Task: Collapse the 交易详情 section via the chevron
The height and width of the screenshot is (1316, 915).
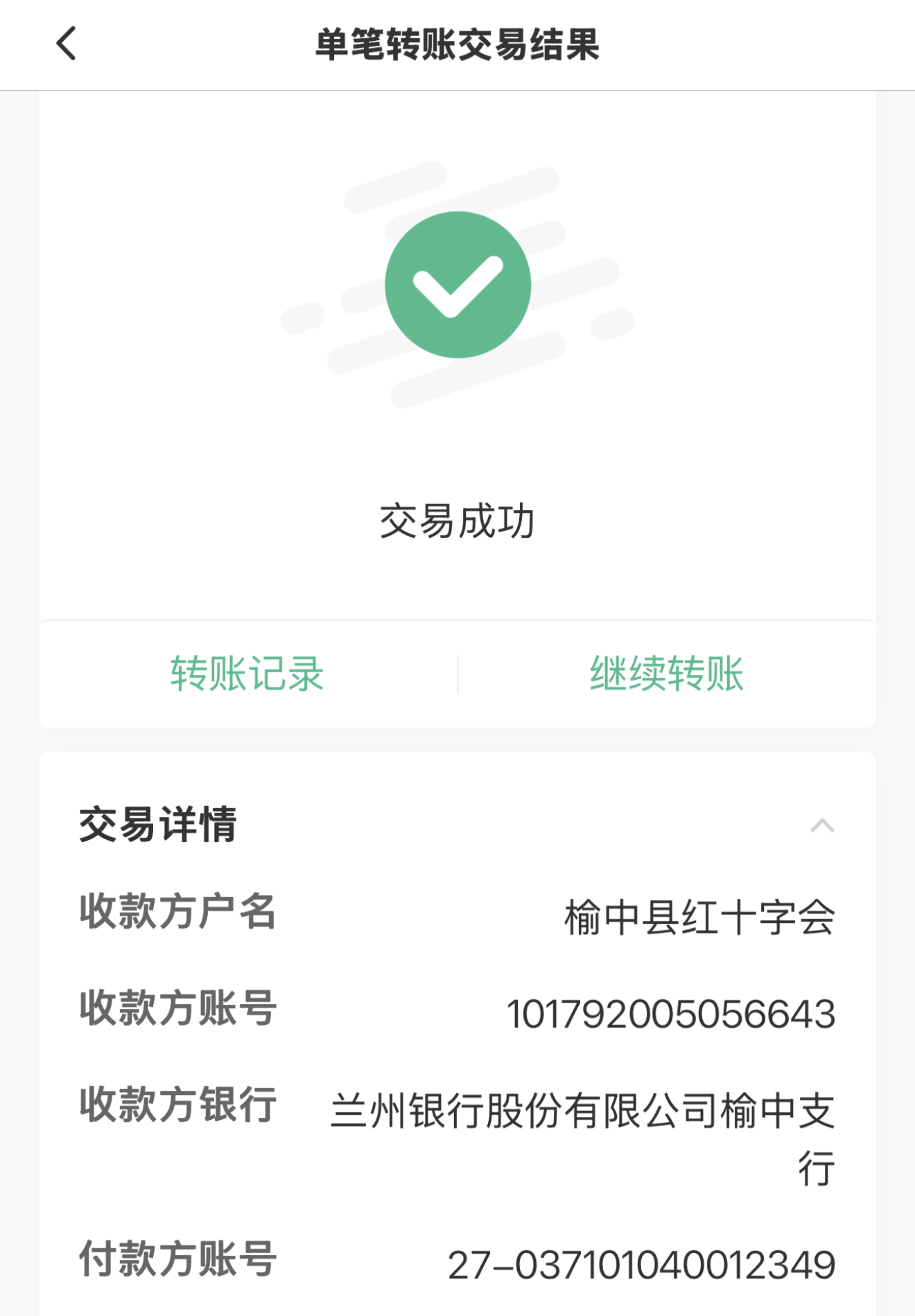Action: click(822, 825)
